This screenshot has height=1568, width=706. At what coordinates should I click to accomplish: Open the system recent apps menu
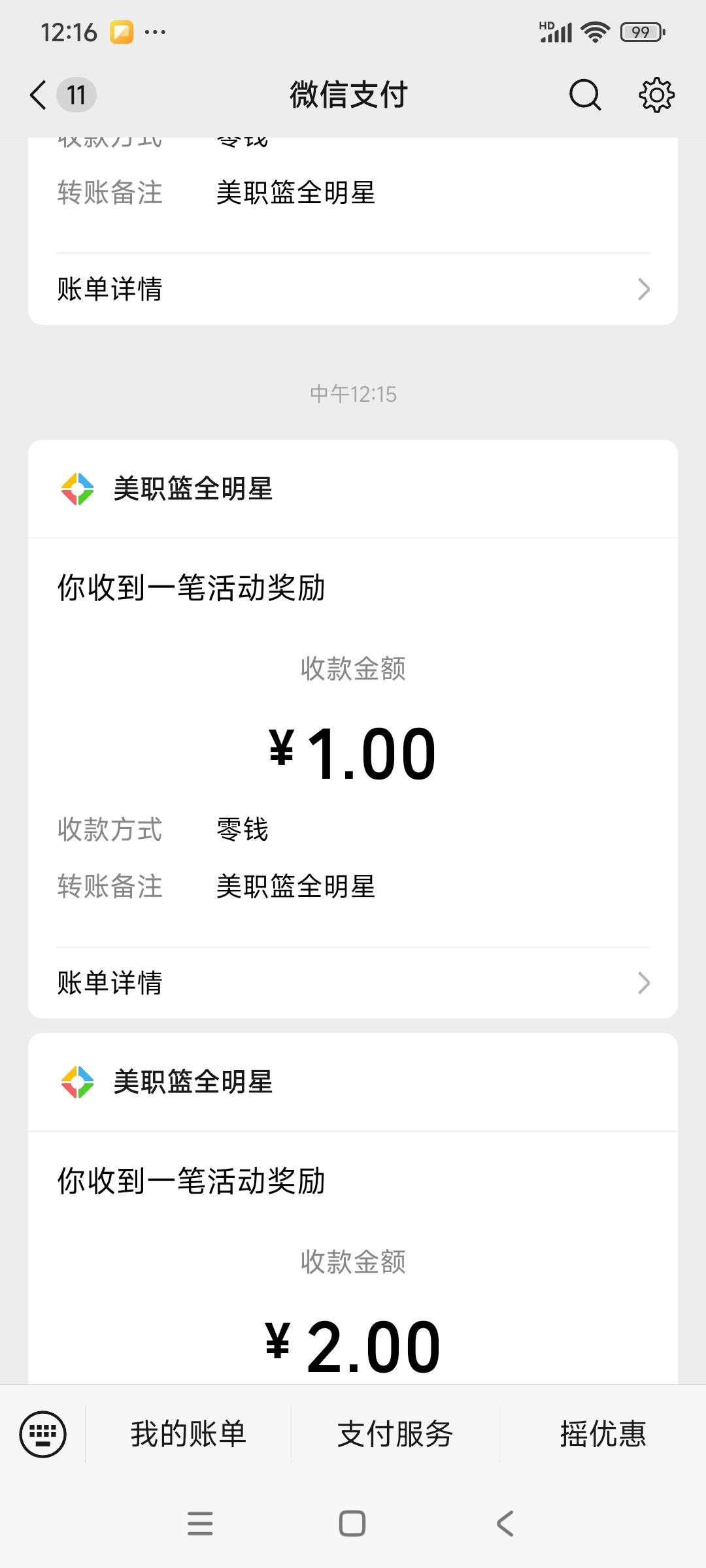pyautogui.click(x=200, y=1524)
